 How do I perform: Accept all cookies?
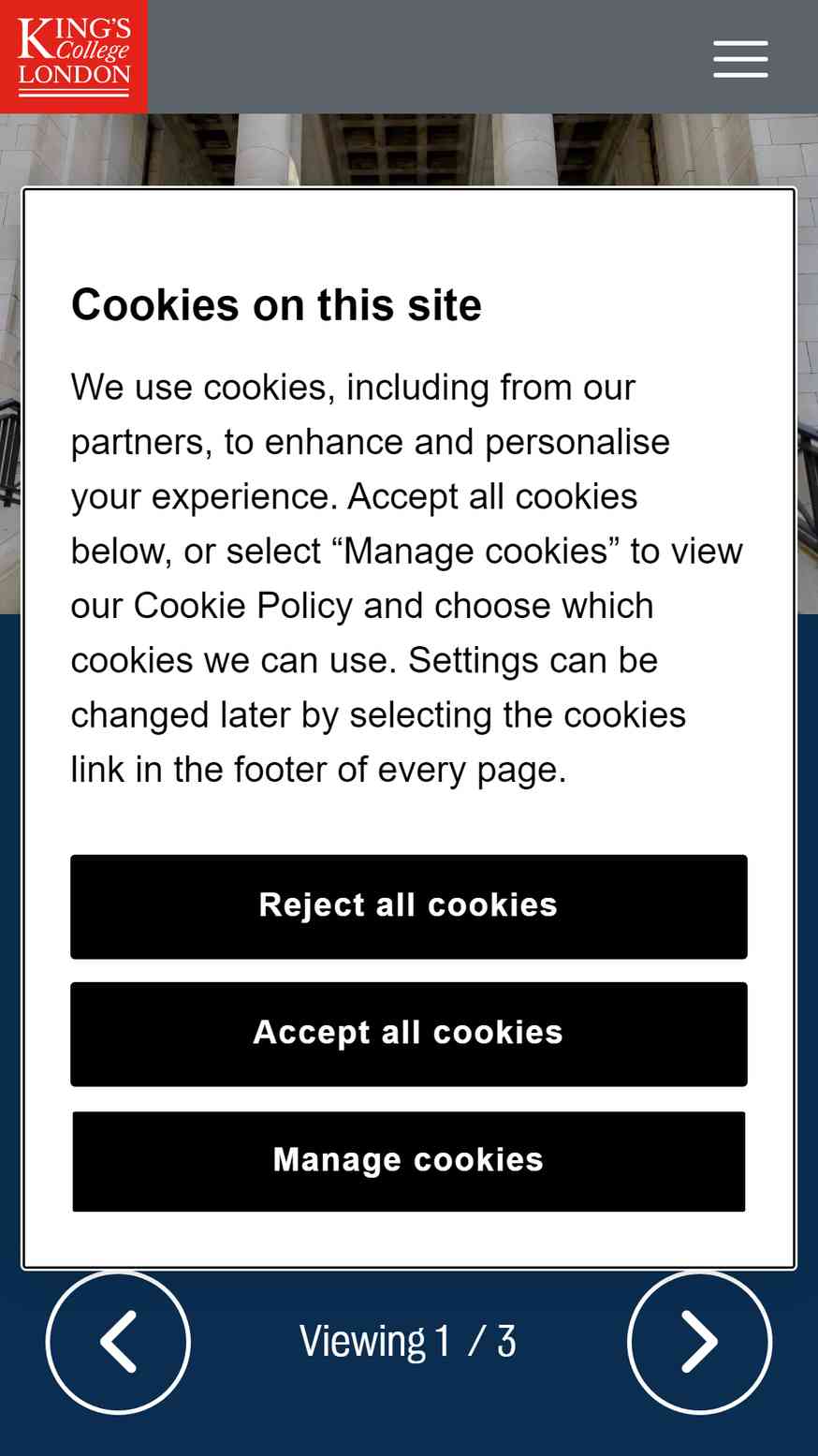click(409, 1034)
